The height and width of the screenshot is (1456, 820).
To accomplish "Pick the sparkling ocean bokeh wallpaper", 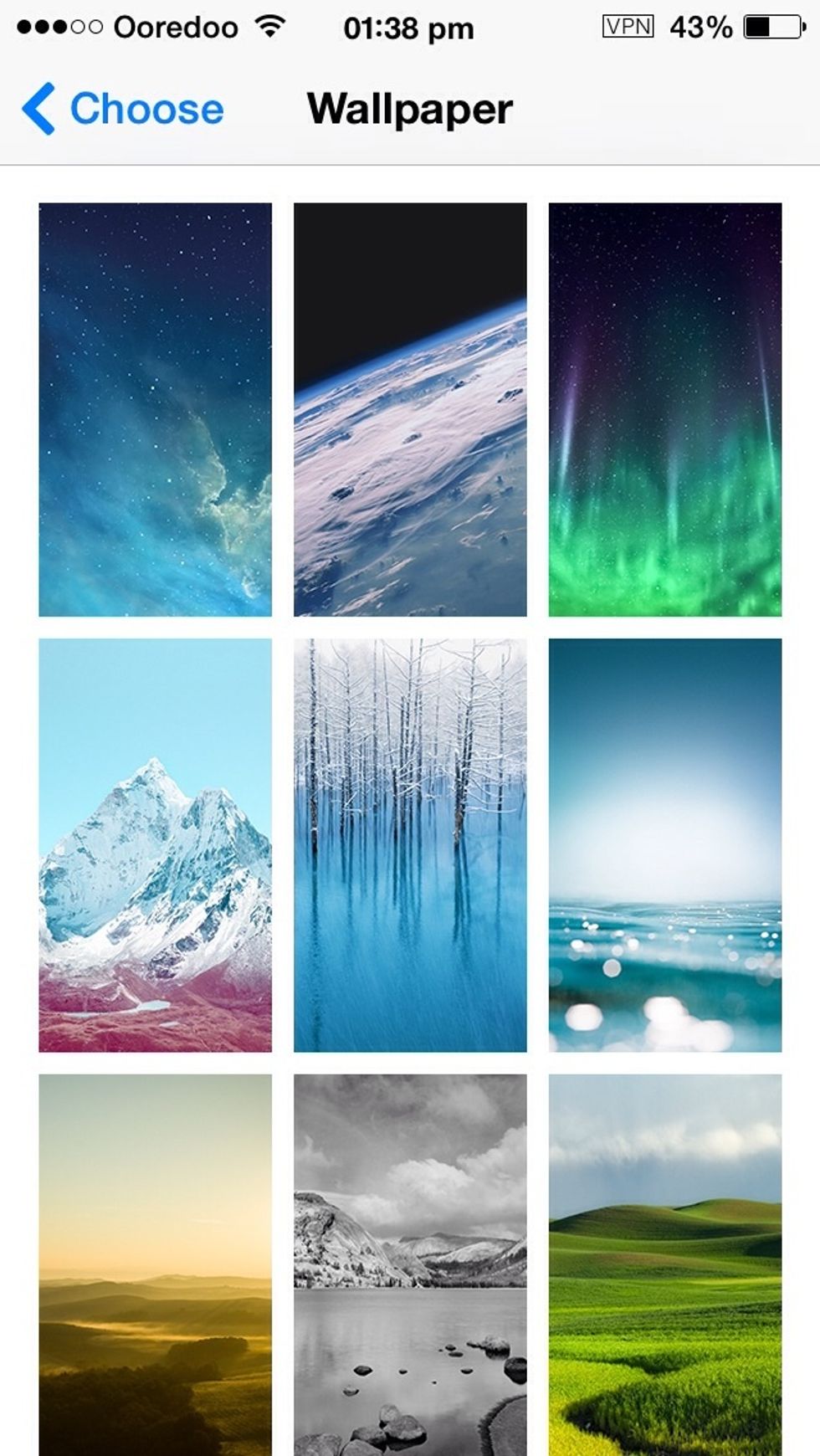I will click(664, 845).
